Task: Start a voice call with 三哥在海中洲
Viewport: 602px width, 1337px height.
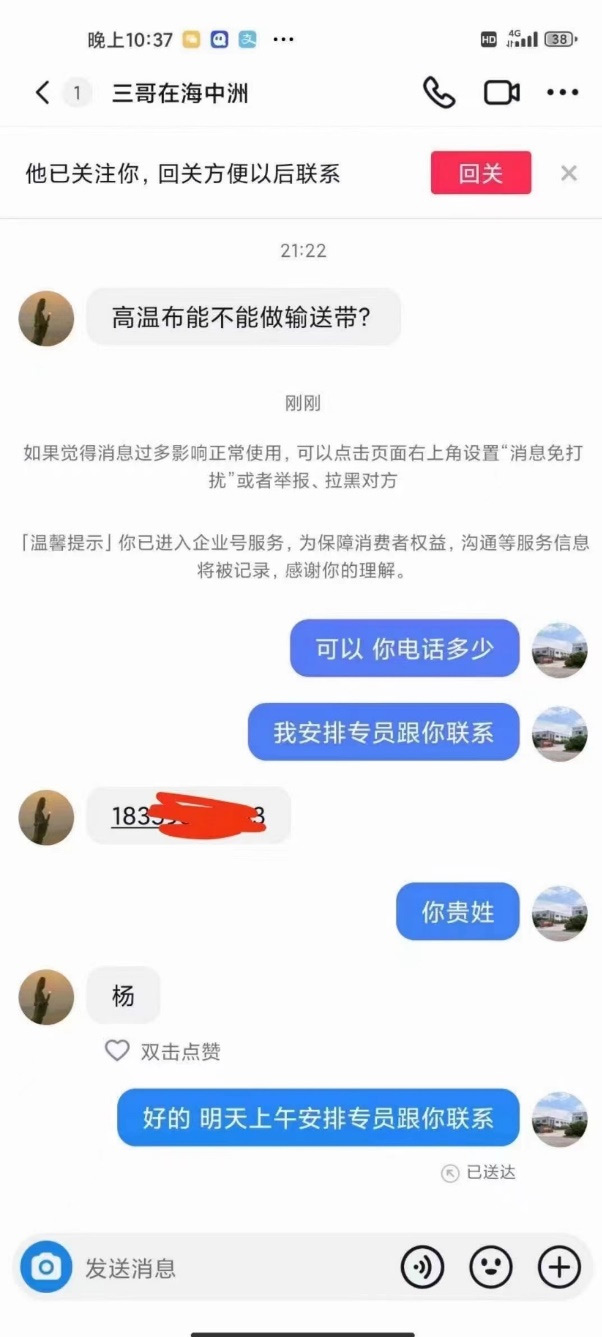Action: (439, 93)
